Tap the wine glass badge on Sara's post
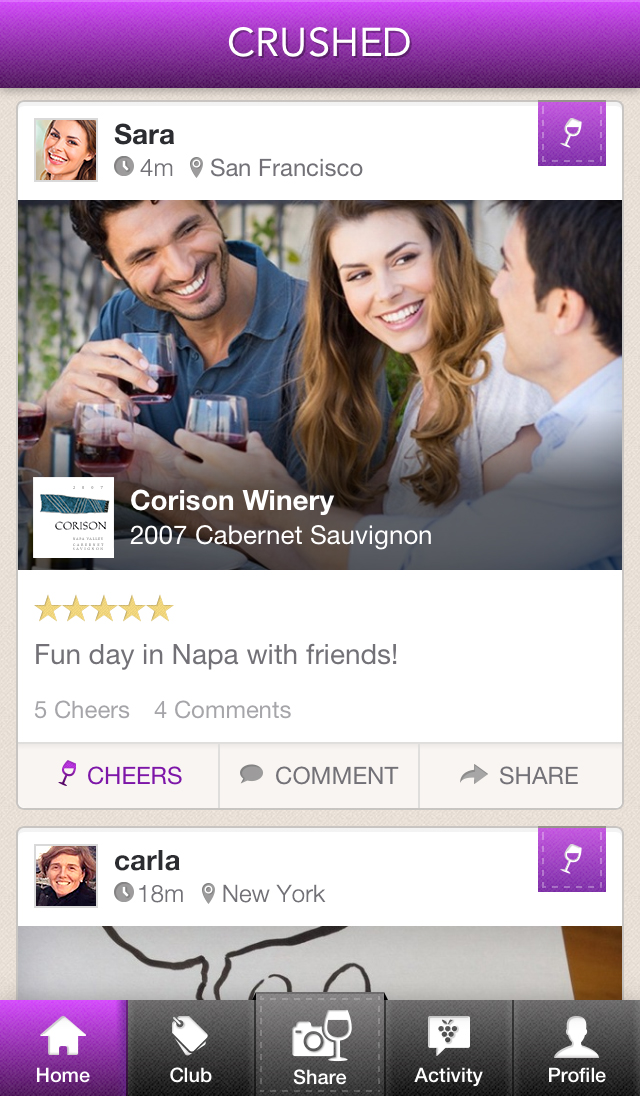The height and width of the screenshot is (1096, 640). pos(571,133)
